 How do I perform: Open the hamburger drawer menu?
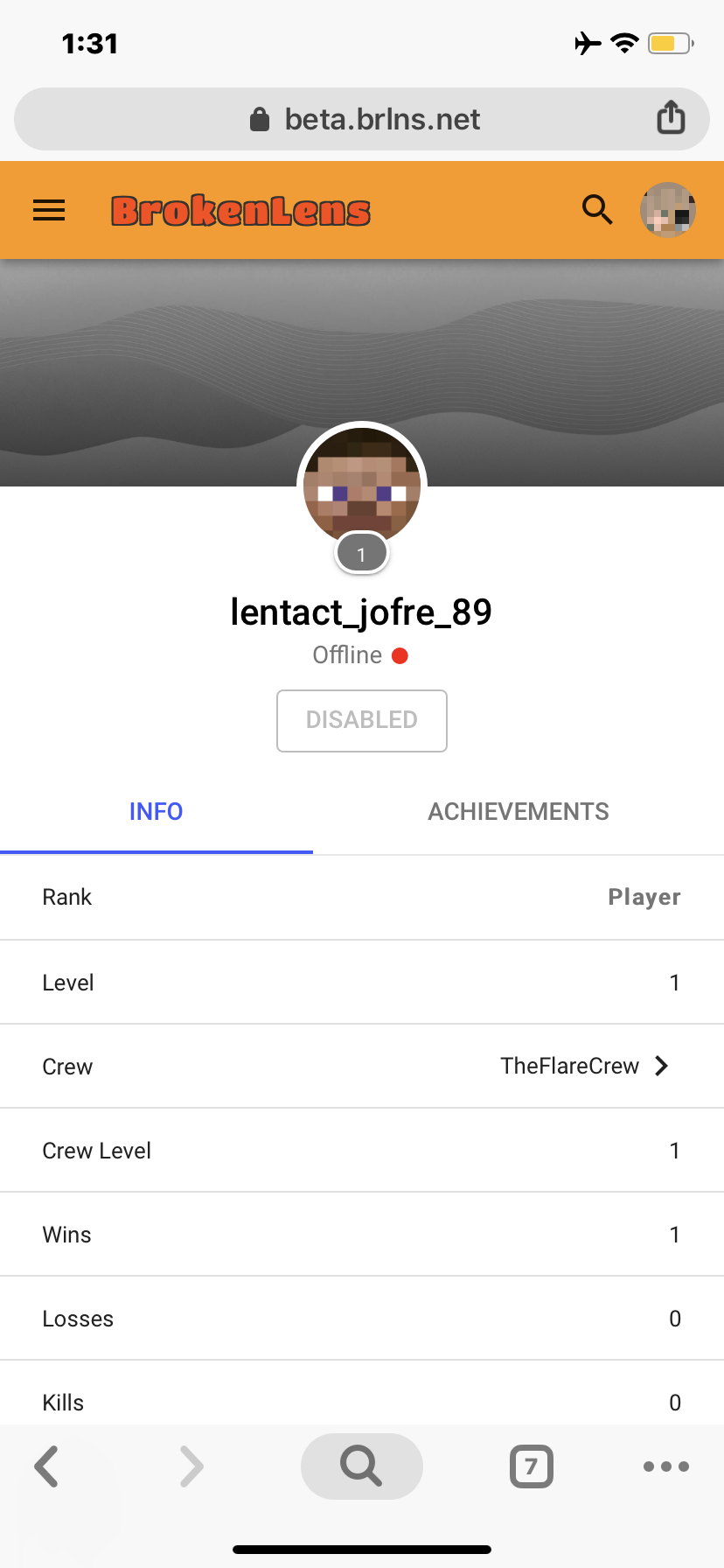pos(49,210)
